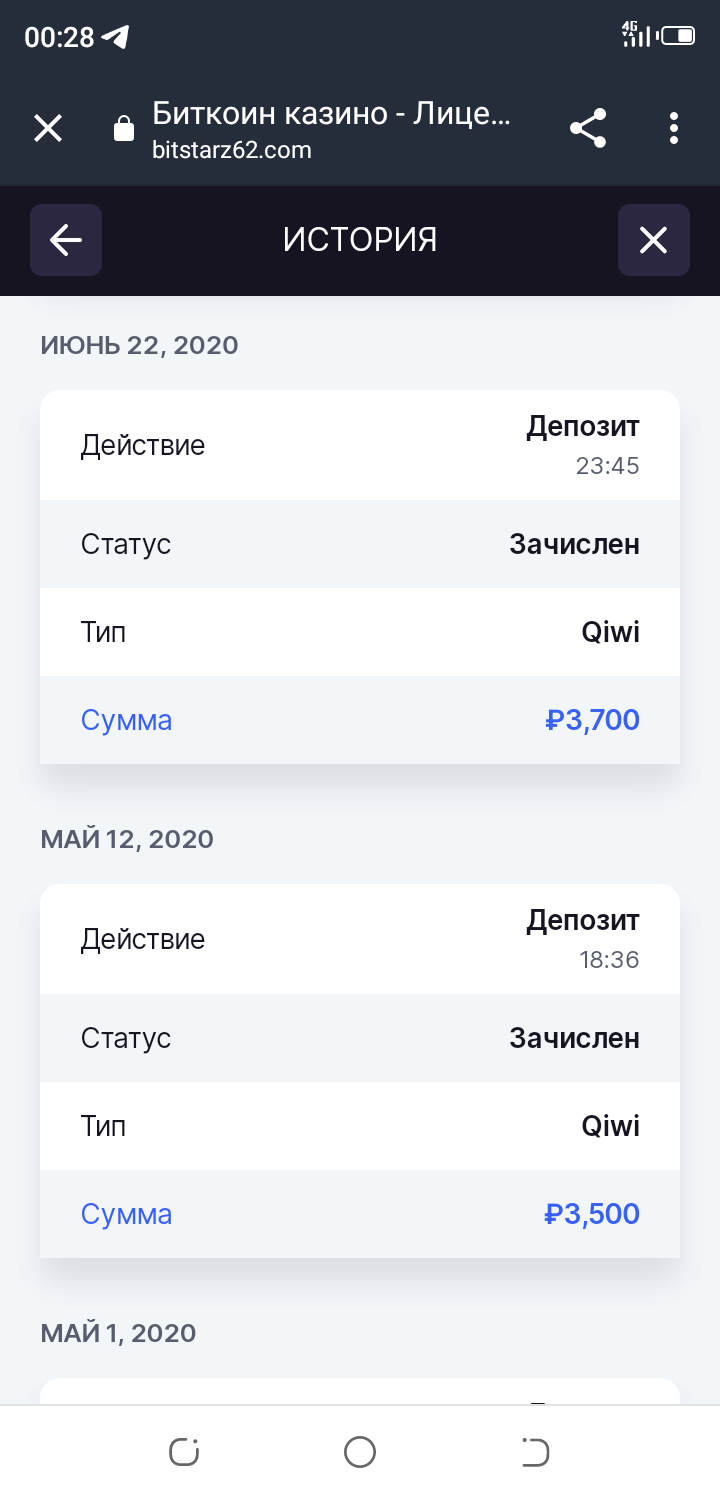Go back from the История screen
This screenshot has width=720, height=1500.
click(66, 240)
